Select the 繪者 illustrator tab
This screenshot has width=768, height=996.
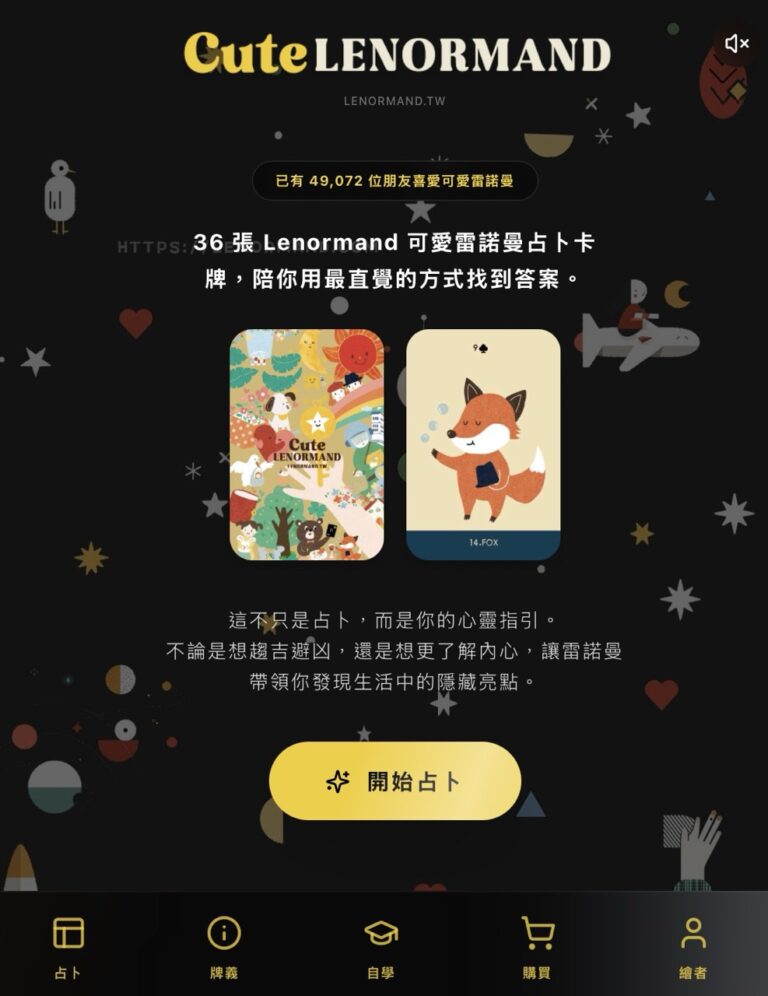693,945
